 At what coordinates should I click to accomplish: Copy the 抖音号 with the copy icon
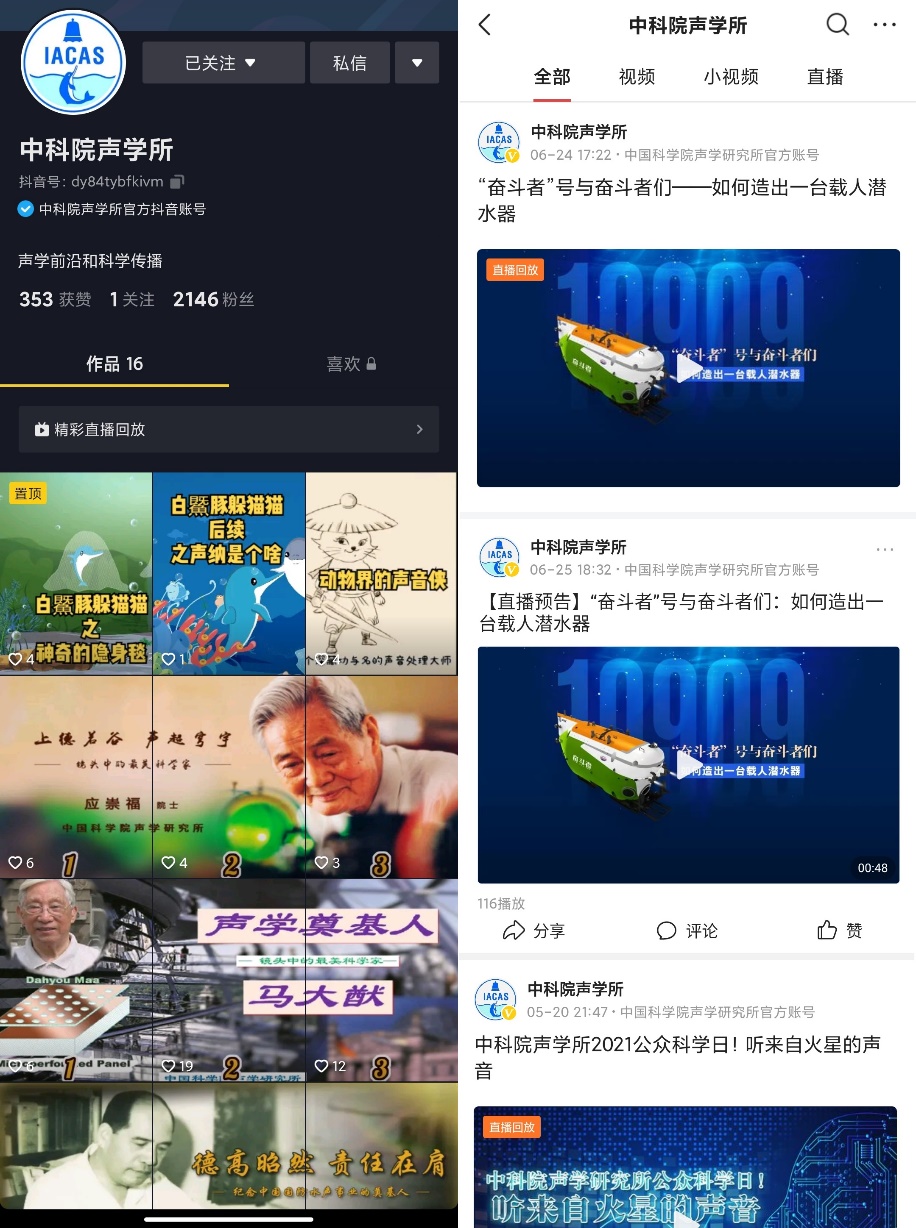(x=177, y=182)
